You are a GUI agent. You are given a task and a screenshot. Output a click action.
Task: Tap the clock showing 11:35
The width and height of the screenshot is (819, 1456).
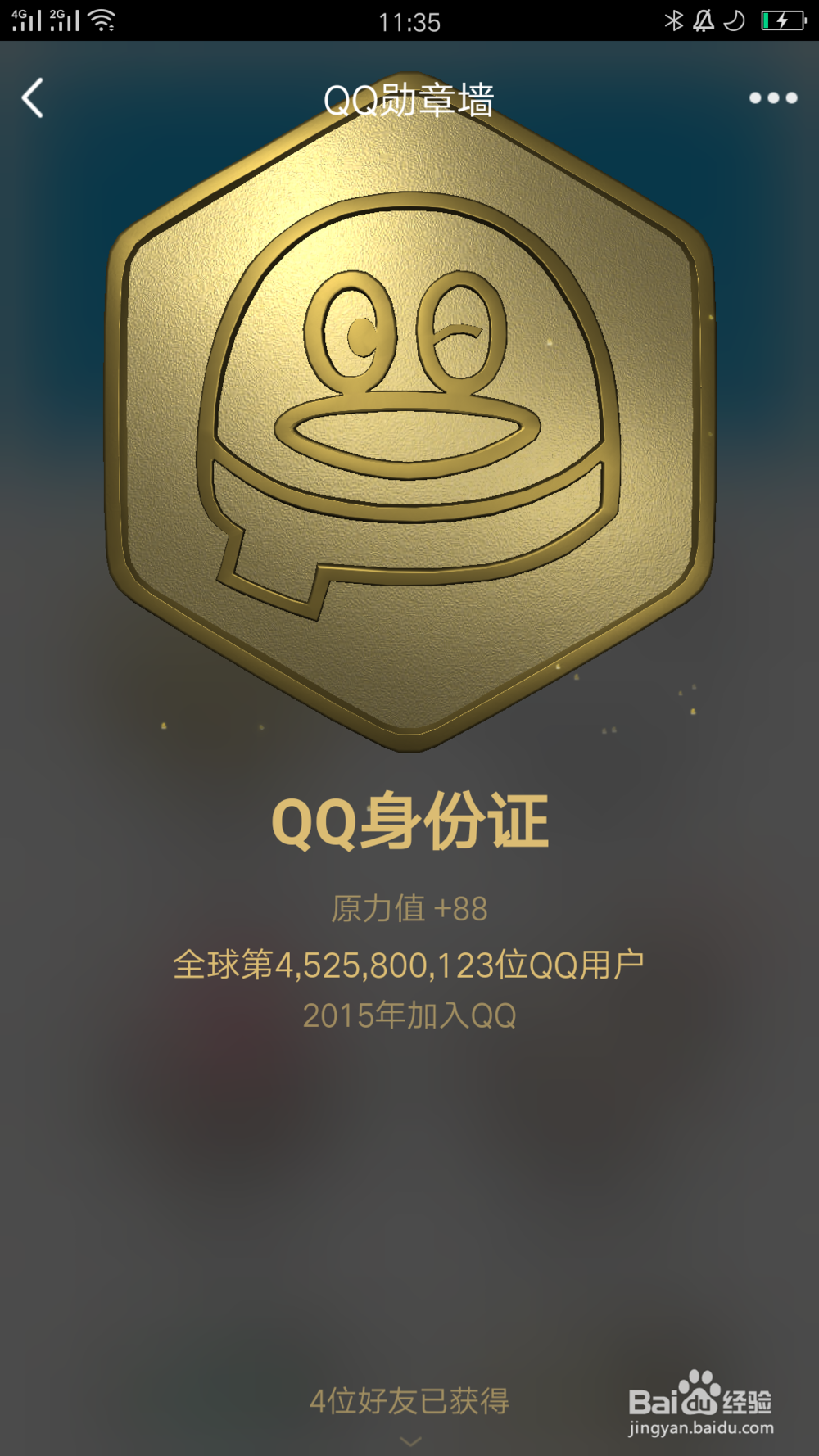(408, 20)
